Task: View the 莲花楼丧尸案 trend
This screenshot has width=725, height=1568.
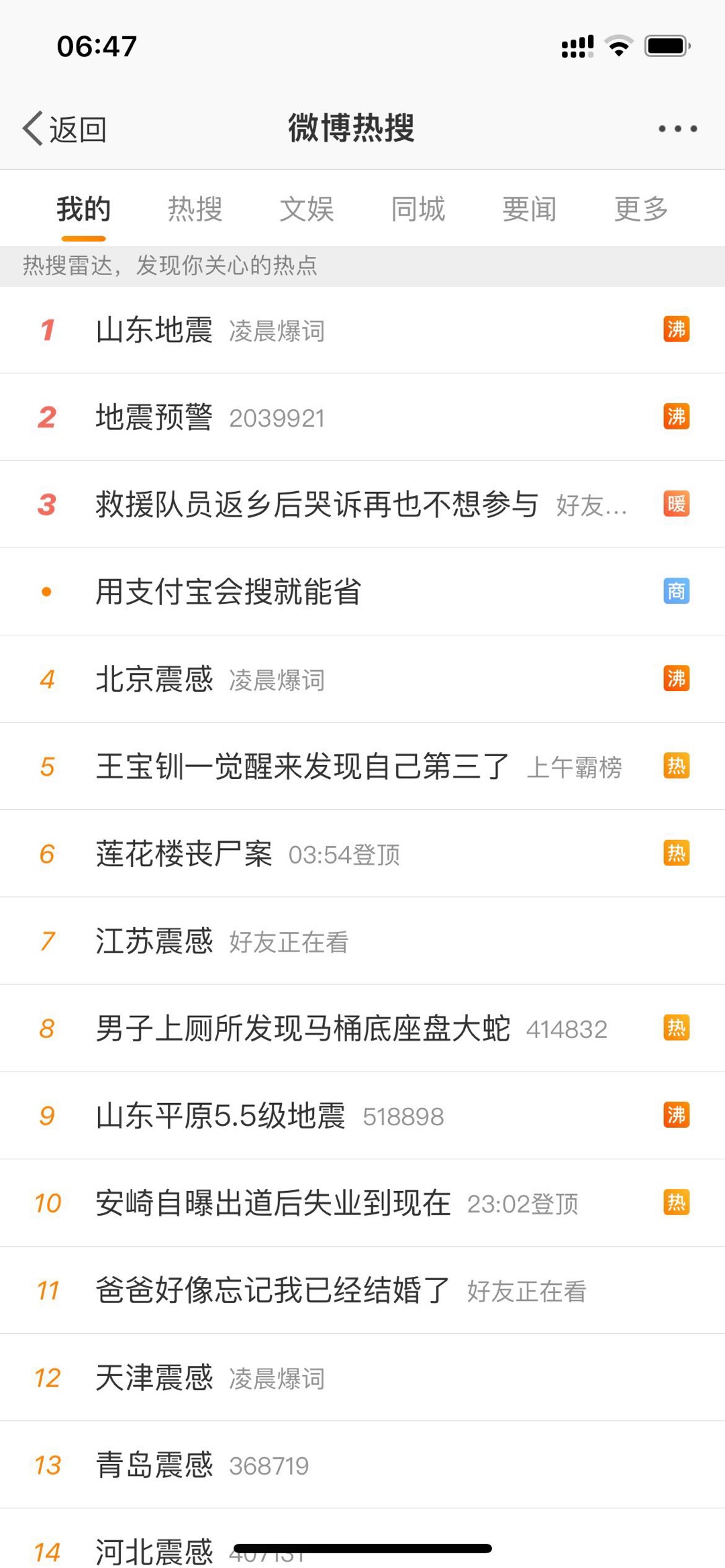Action: 362,853
